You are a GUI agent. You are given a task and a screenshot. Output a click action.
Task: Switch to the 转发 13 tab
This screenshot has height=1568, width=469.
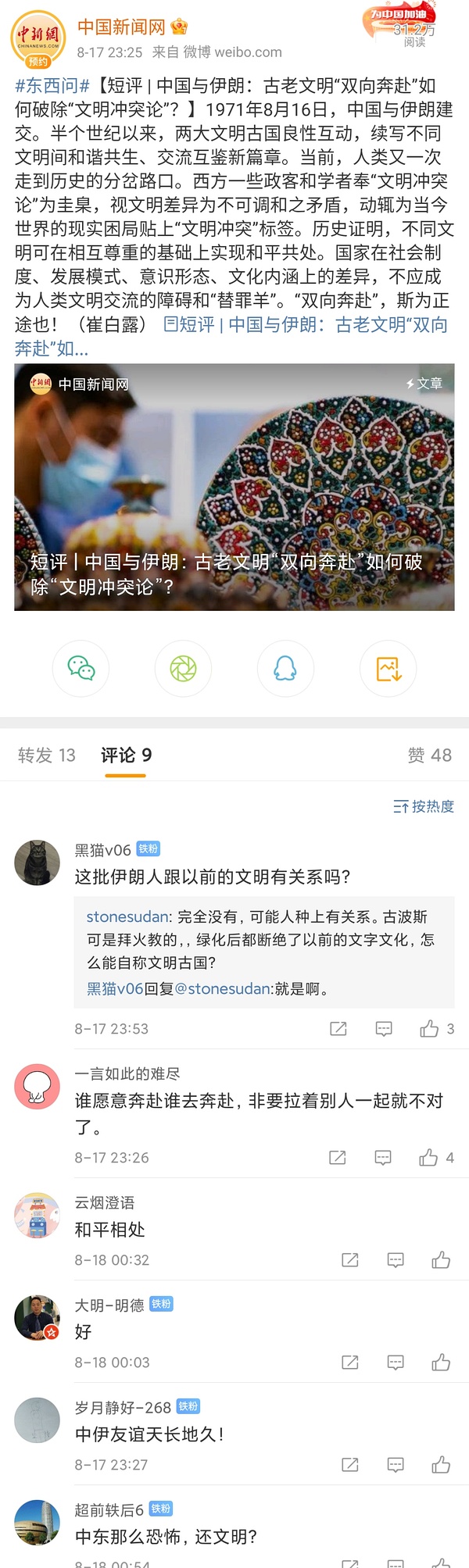[x=47, y=755]
